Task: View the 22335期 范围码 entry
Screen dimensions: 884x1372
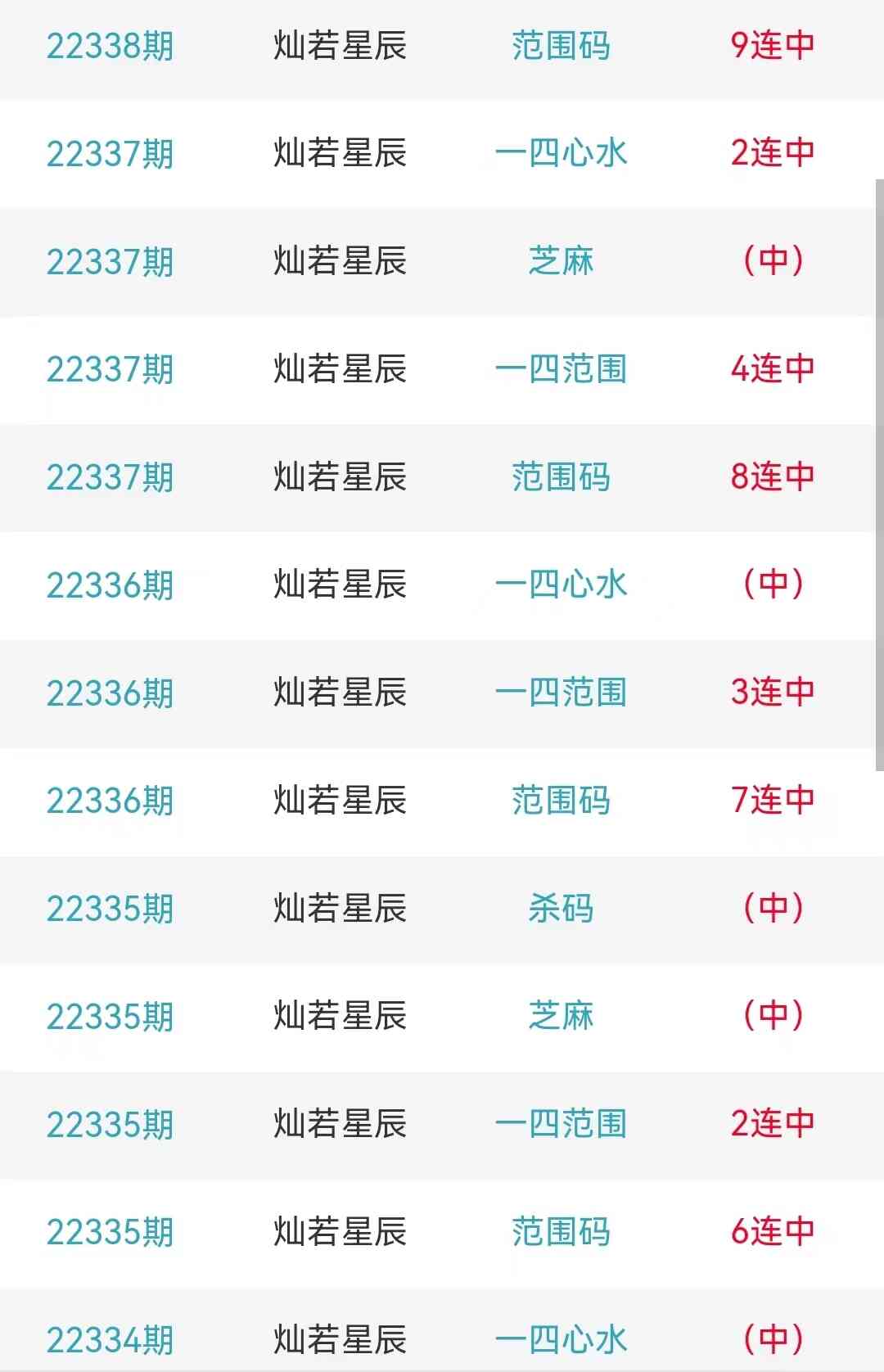Action: pos(562,1232)
